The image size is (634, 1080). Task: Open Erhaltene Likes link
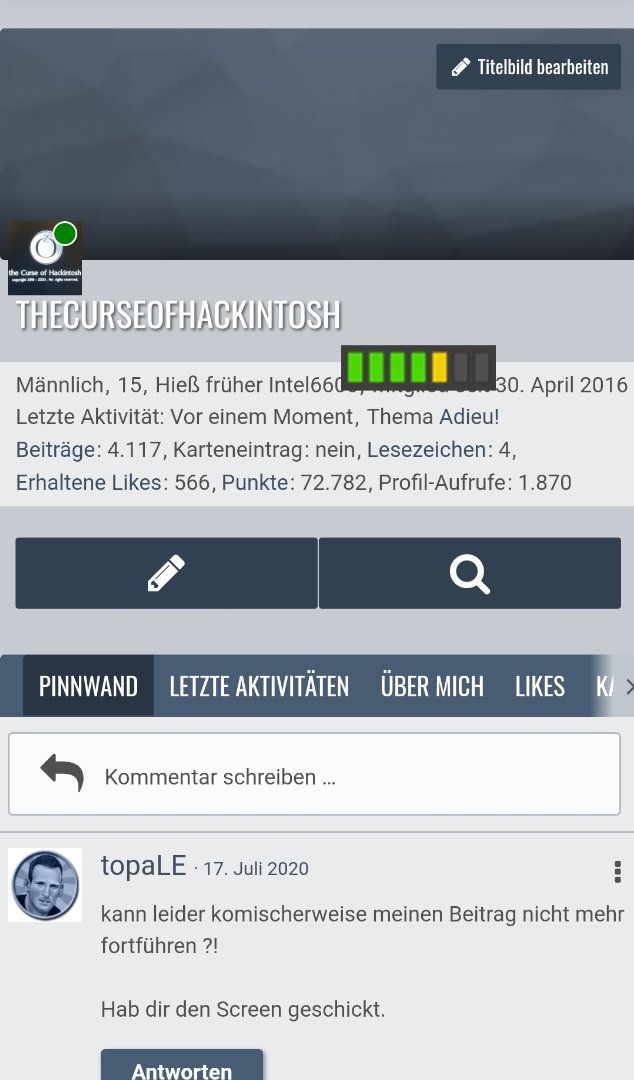pyautogui.click(x=88, y=483)
